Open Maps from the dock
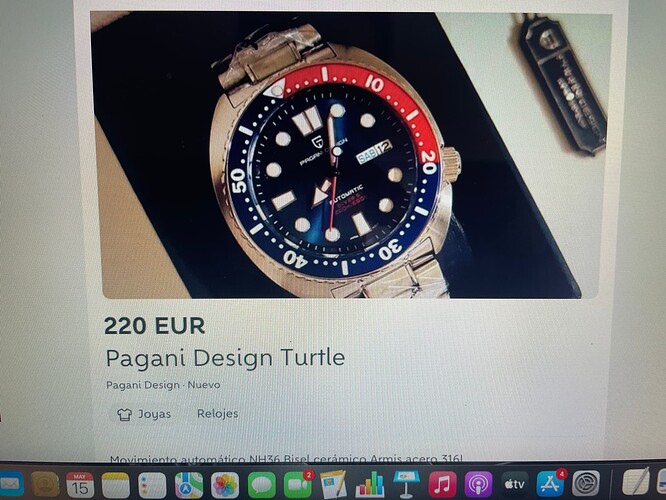This screenshot has height=500, width=666. click(189, 485)
